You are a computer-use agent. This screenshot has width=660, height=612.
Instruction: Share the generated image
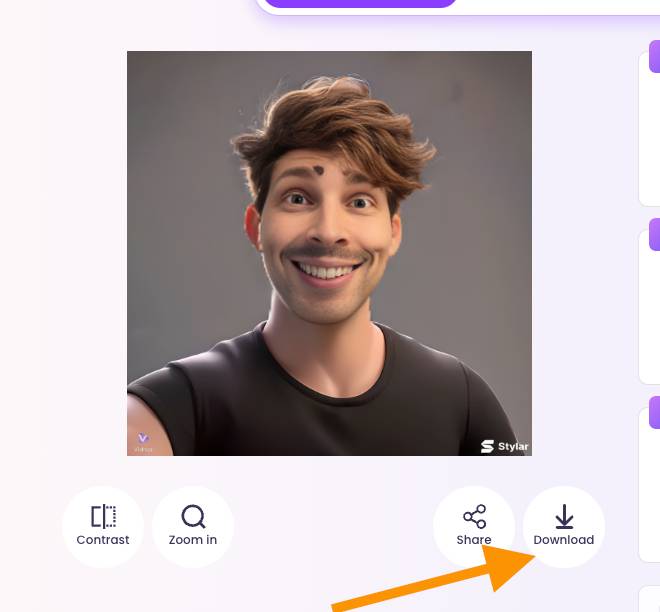click(x=474, y=526)
